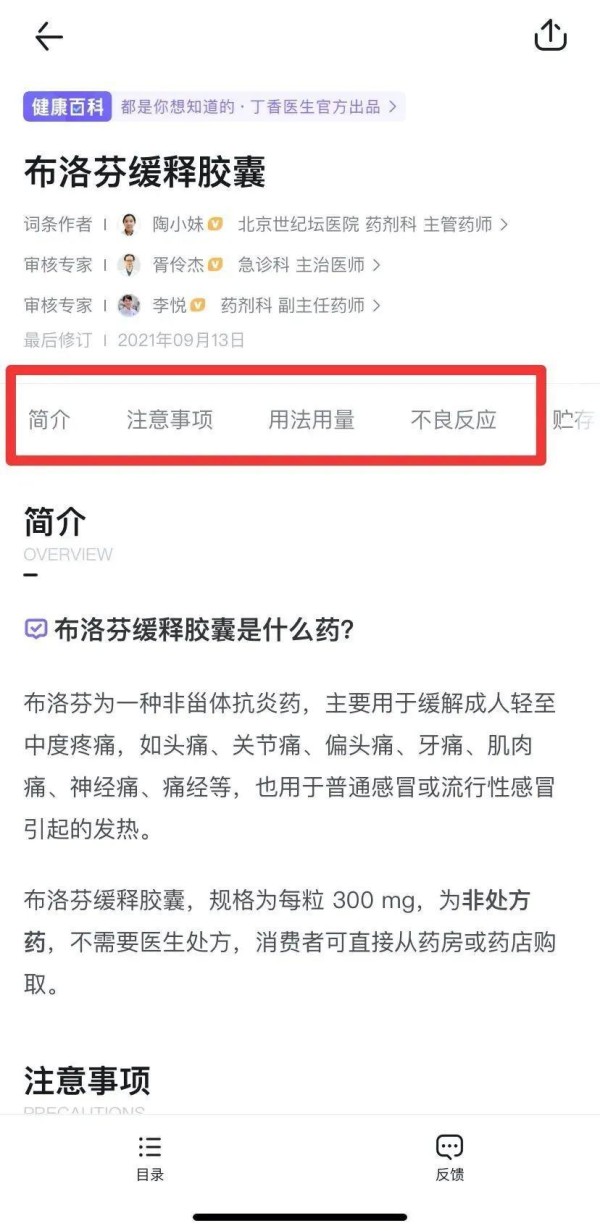600x1231 pixels.
Task: Go back using the top arrow
Action: pos(48,37)
